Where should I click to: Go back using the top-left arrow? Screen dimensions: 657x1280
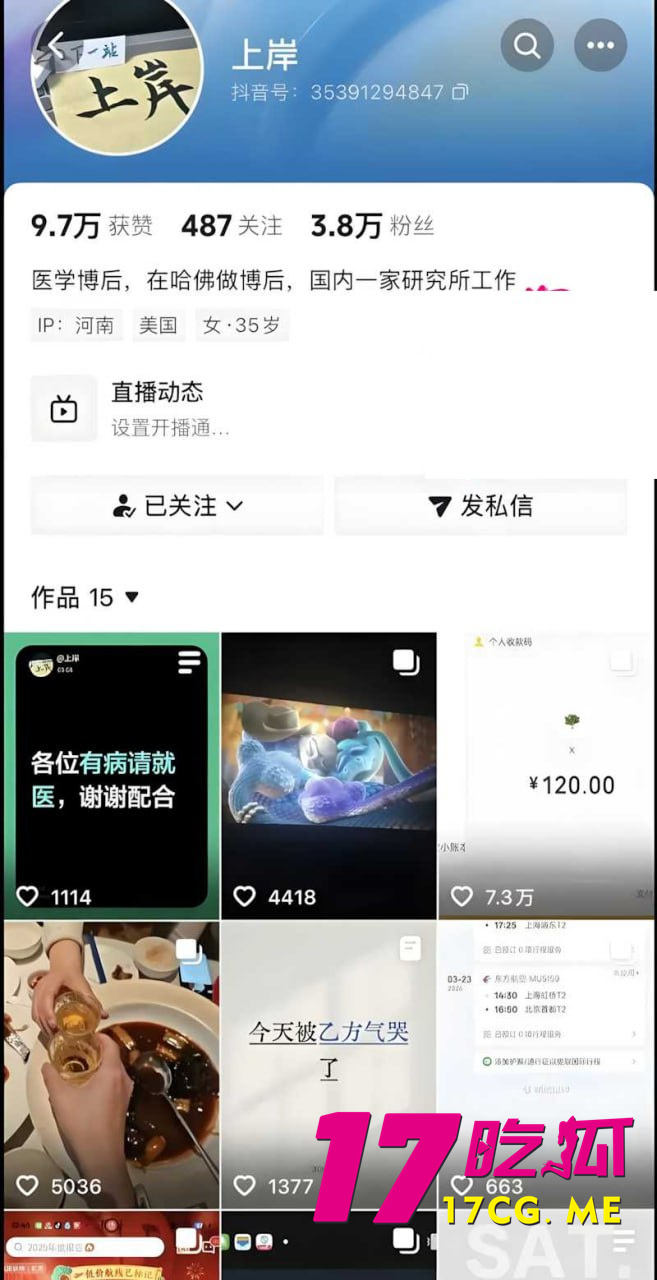(x=52, y=46)
